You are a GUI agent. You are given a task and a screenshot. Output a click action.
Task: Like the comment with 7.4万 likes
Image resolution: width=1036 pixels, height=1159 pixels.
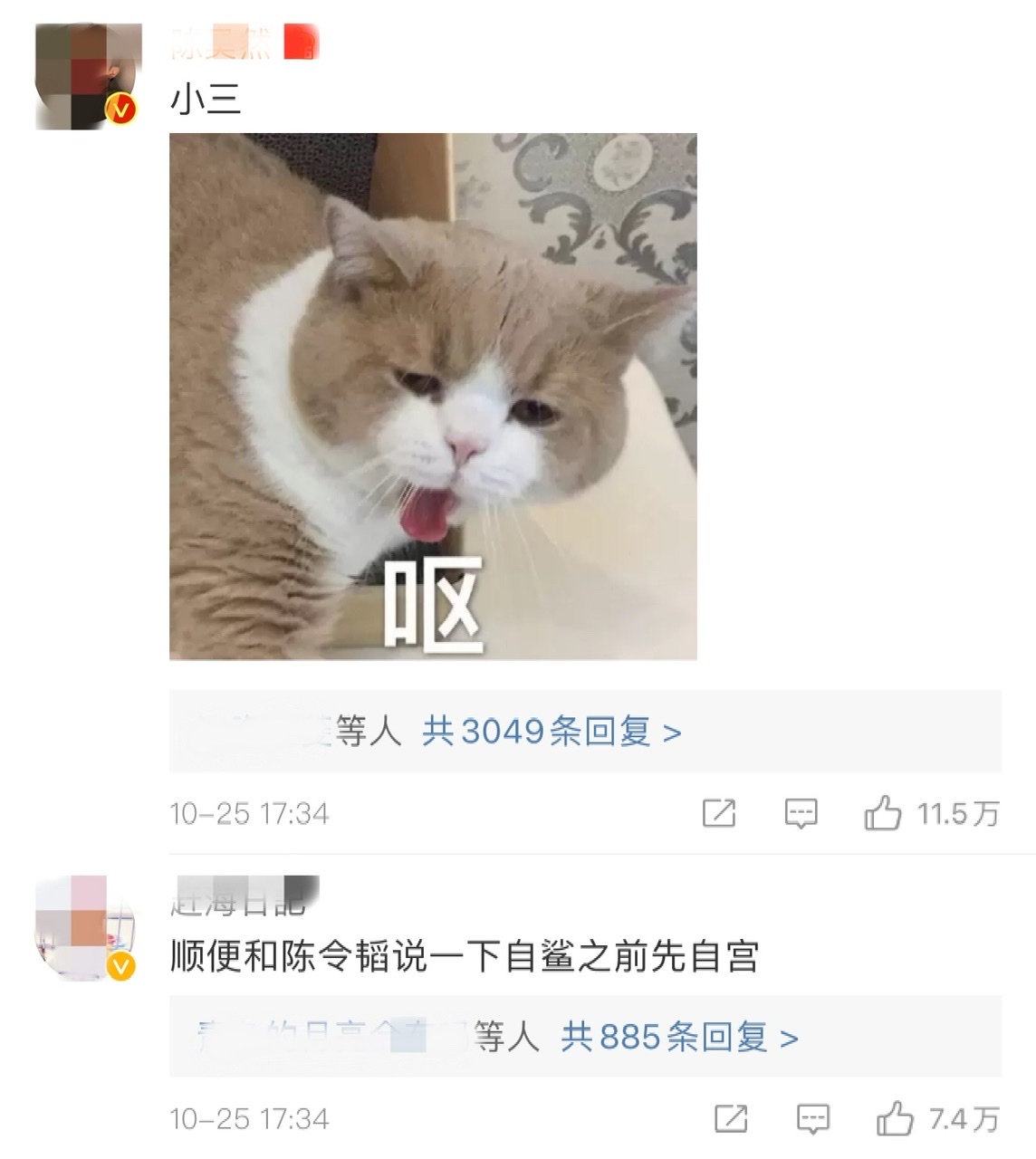pyautogui.click(x=895, y=1119)
